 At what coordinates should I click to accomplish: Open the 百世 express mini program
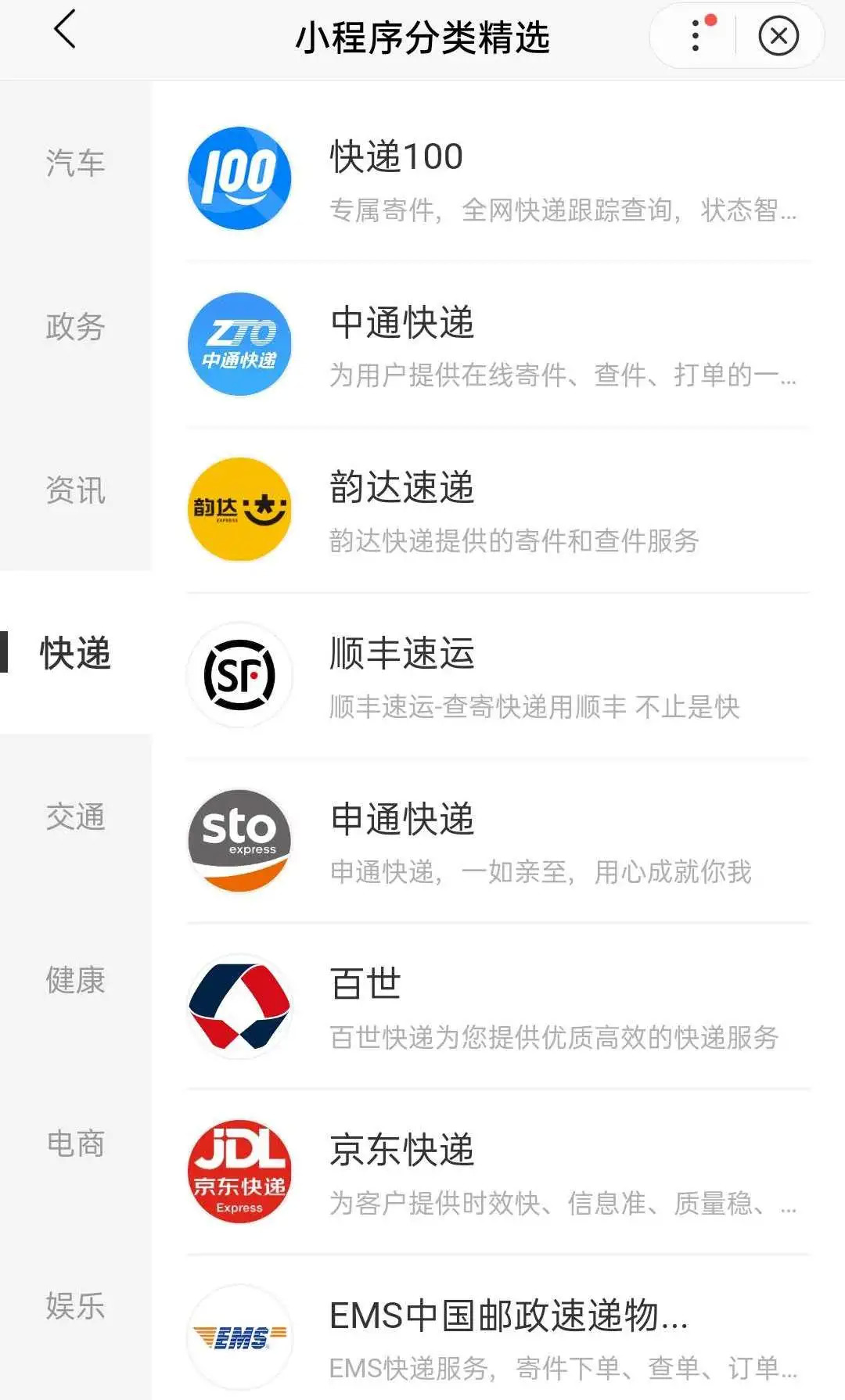pyautogui.click(x=498, y=1007)
